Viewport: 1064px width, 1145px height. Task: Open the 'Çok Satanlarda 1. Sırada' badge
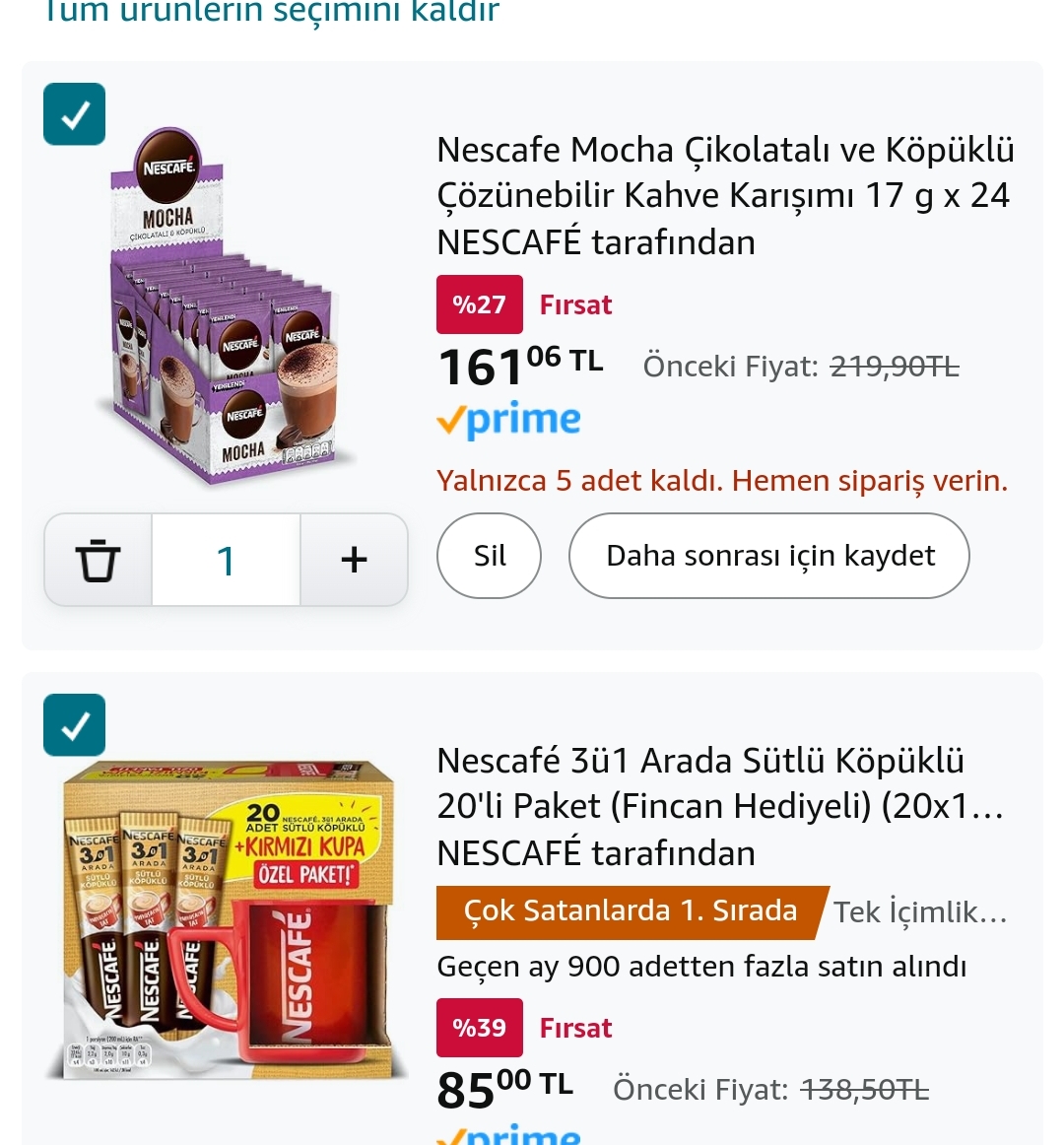631,911
